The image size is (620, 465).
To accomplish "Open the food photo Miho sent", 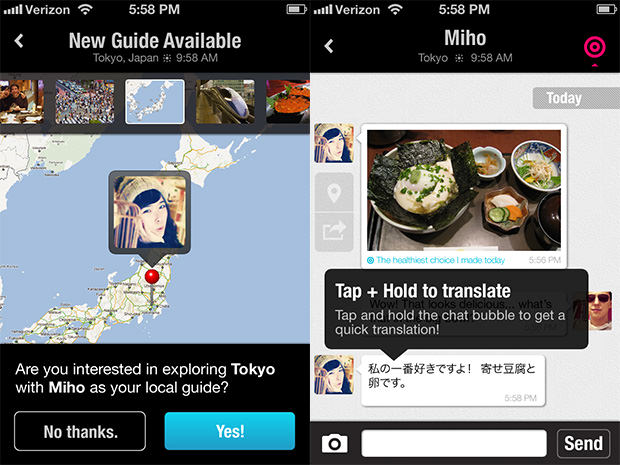I will [x=464, y=190].
